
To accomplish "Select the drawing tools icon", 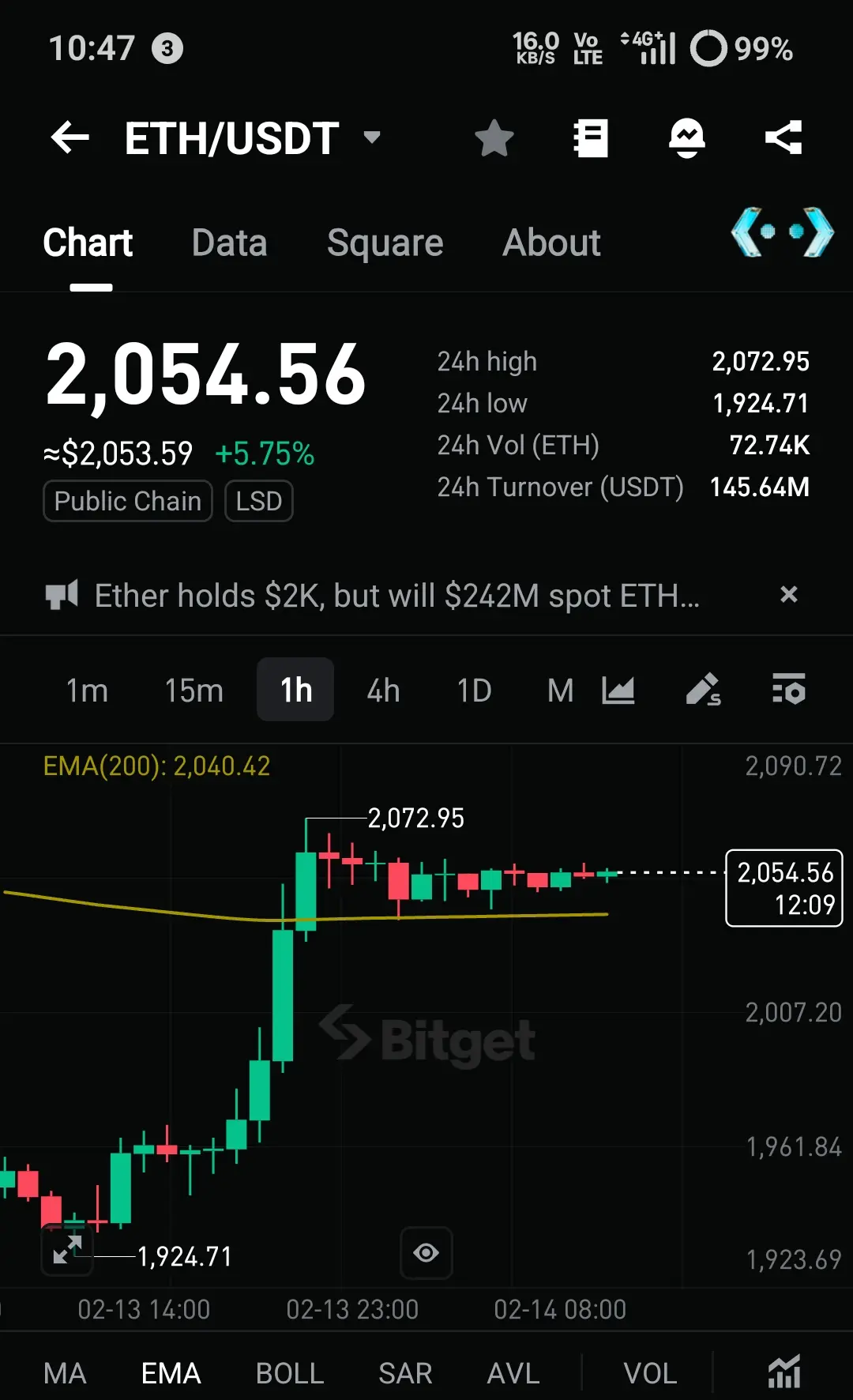I will click(701, 690).
